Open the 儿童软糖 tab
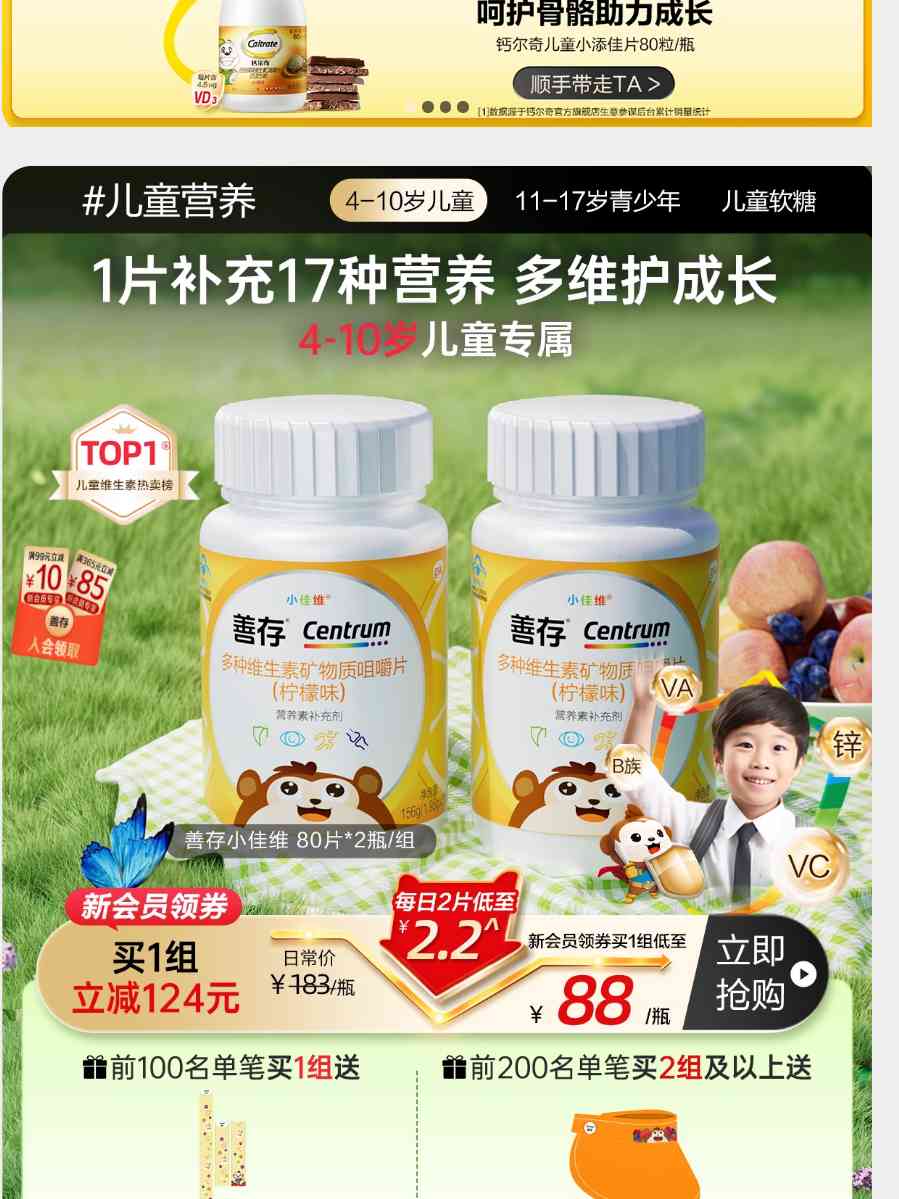This screenshot has width=899, height=1199. 768,201
